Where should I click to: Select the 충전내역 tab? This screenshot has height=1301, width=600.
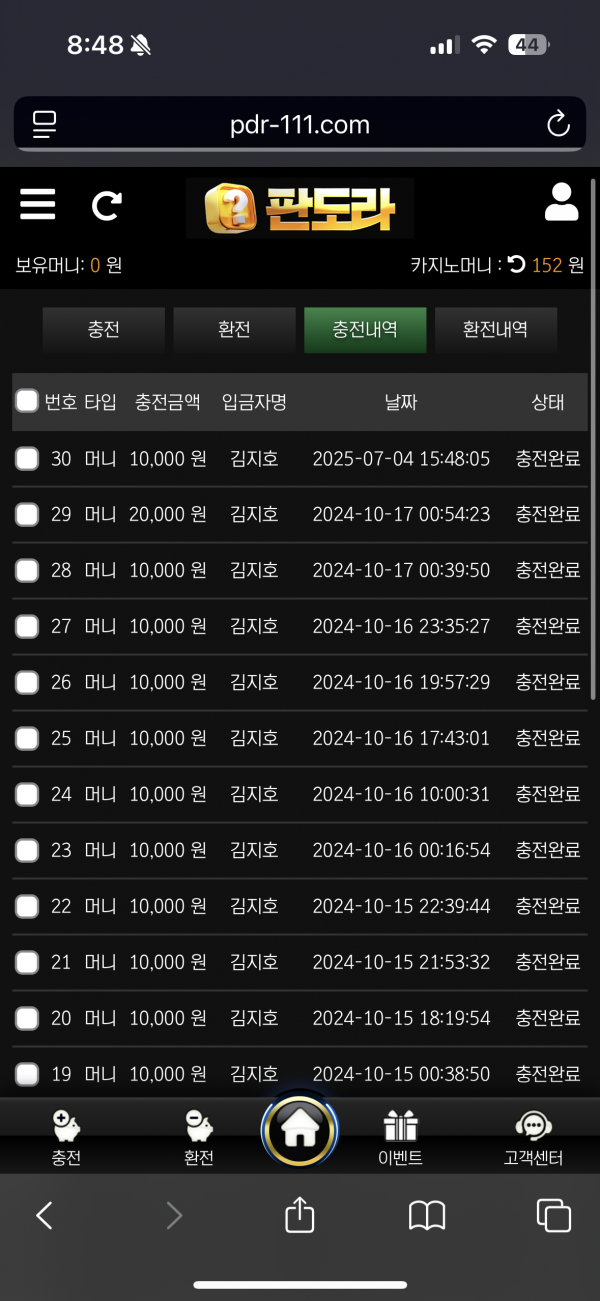point(365,329)
